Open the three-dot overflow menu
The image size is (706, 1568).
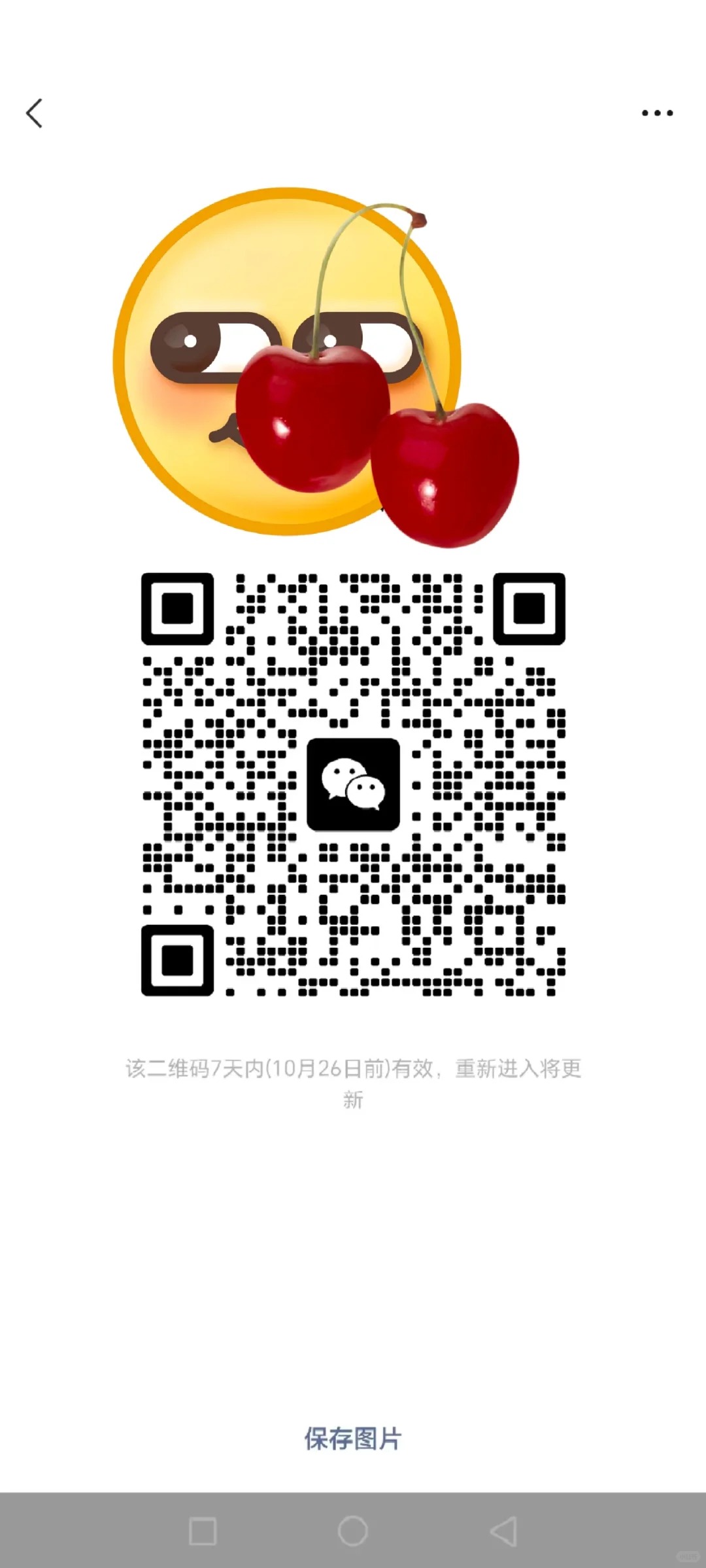[x=657, y=113]
